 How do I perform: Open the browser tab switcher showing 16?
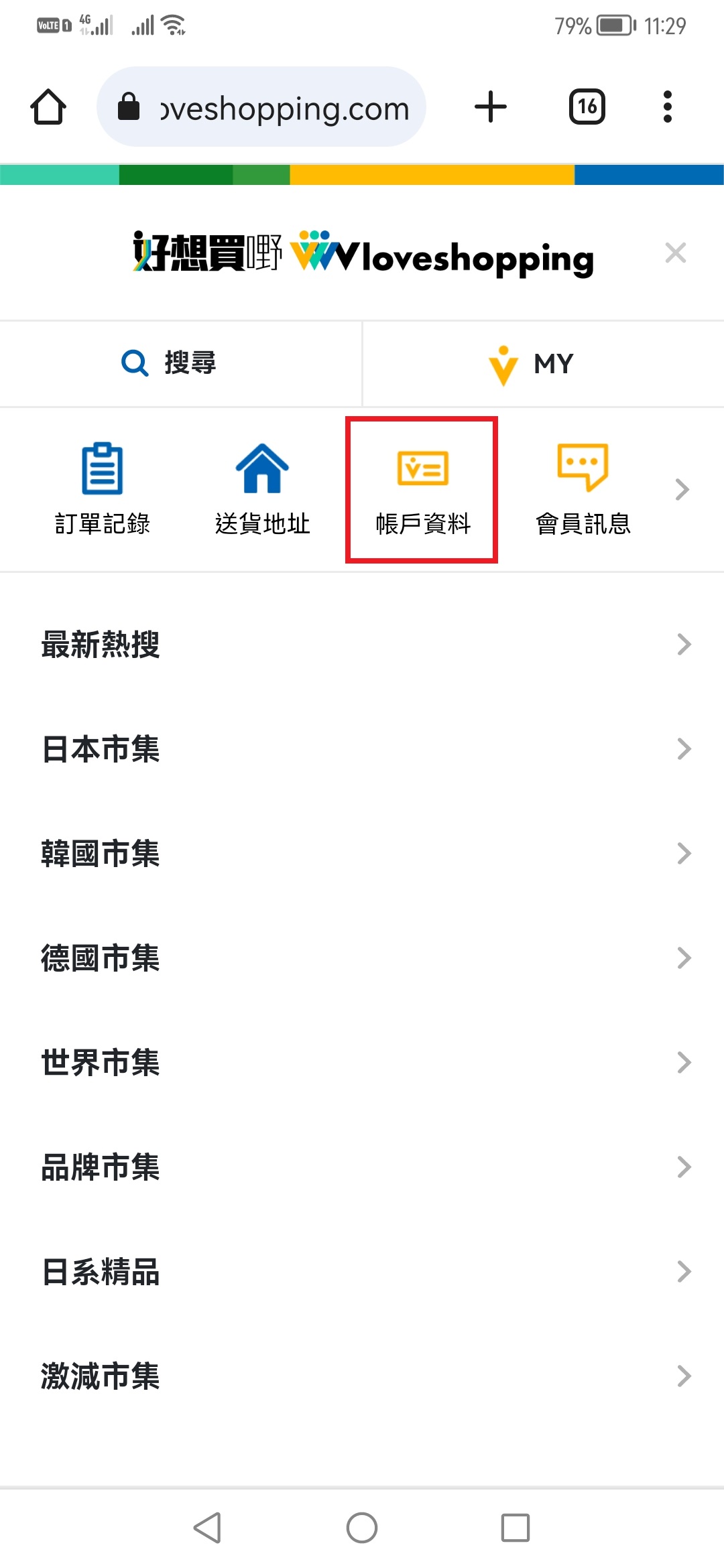click(587, 107)
